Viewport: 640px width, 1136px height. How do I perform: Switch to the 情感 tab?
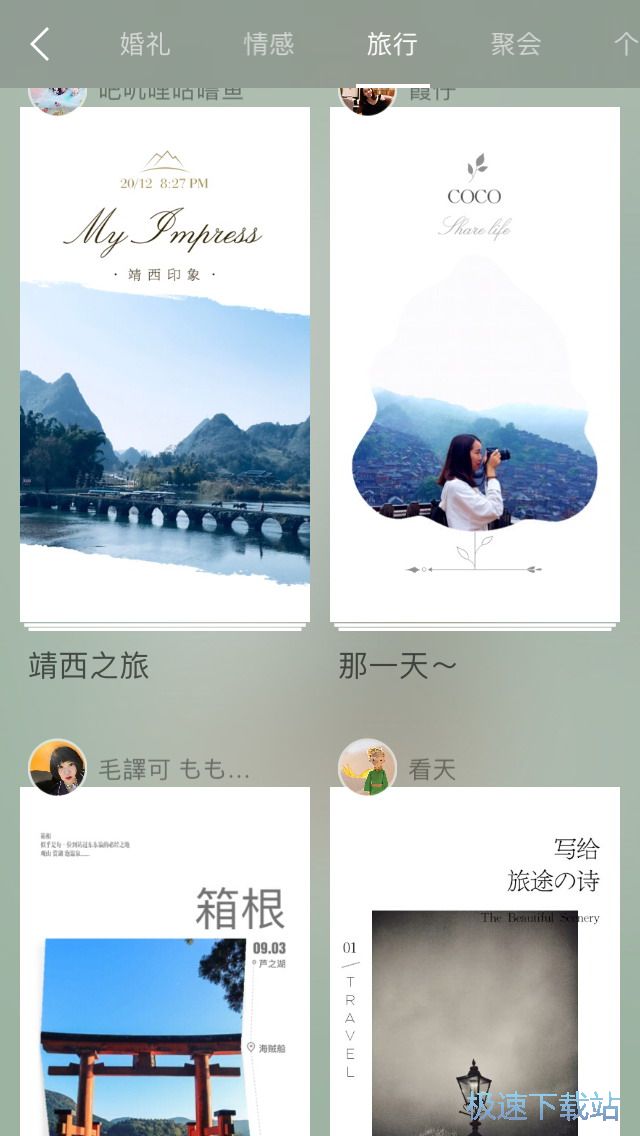point(269,44)
